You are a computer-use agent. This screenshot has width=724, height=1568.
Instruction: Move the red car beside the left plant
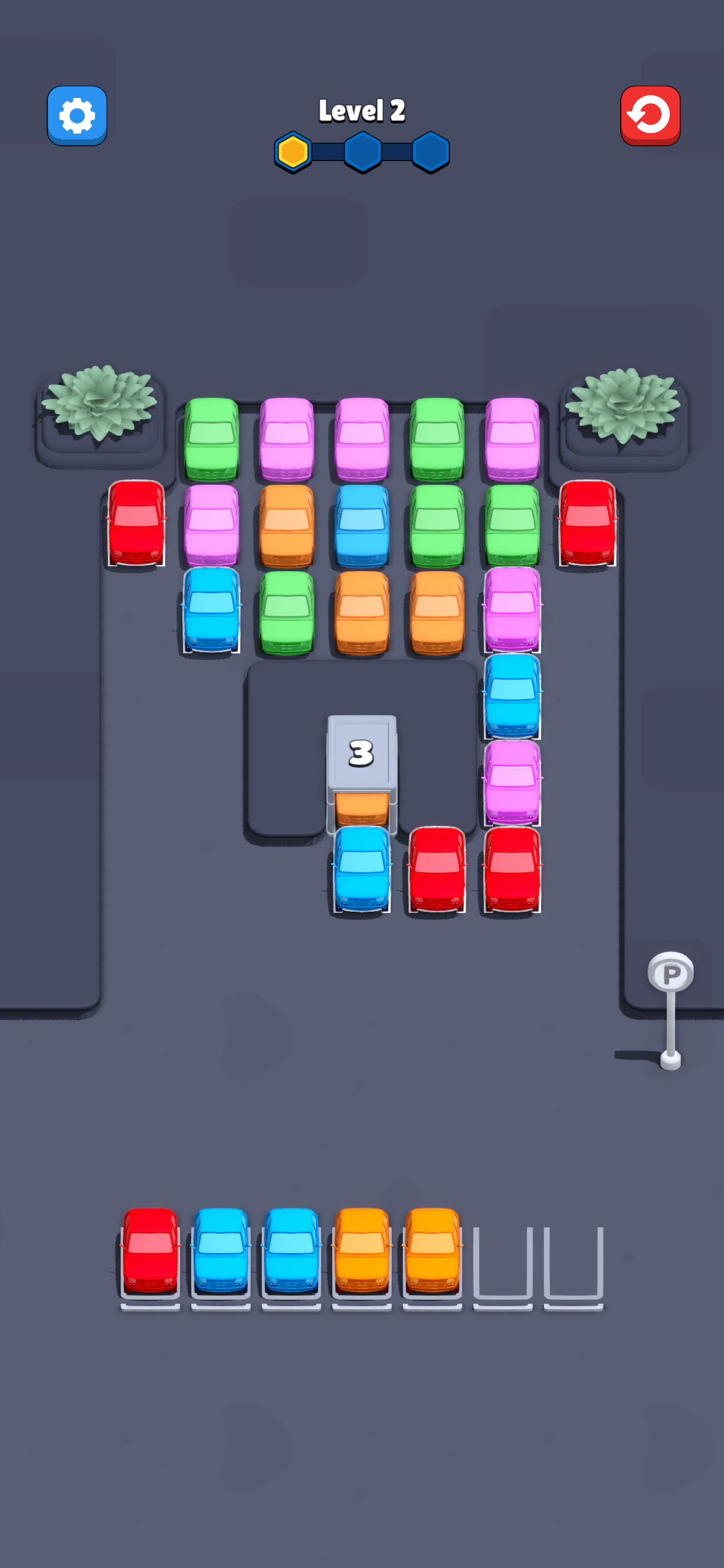pyautogui.click(x=136, y=523)
